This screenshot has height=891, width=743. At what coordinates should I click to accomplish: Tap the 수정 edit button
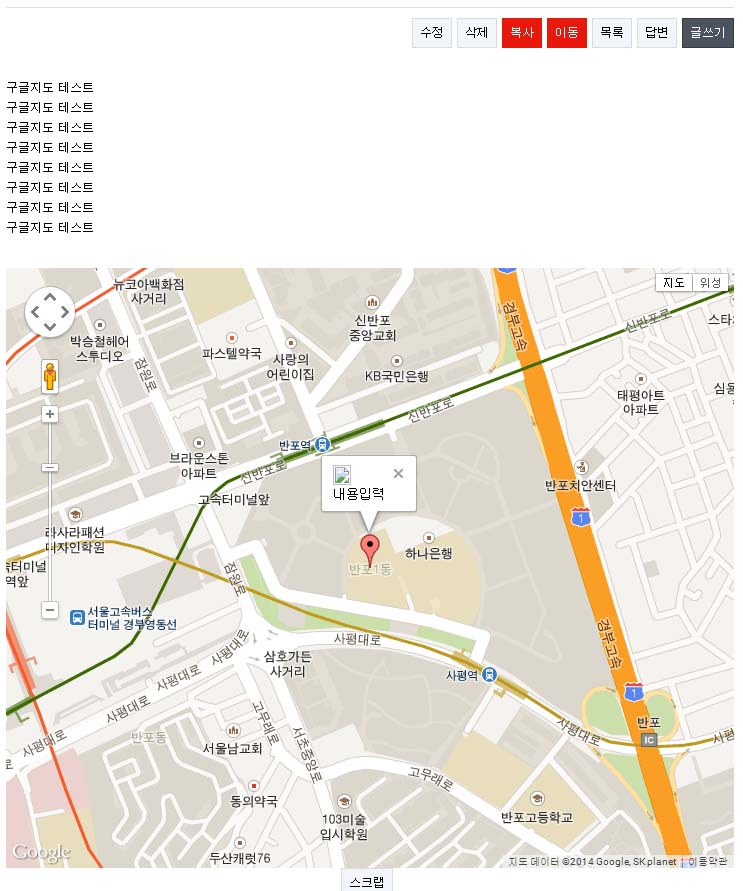432,33
